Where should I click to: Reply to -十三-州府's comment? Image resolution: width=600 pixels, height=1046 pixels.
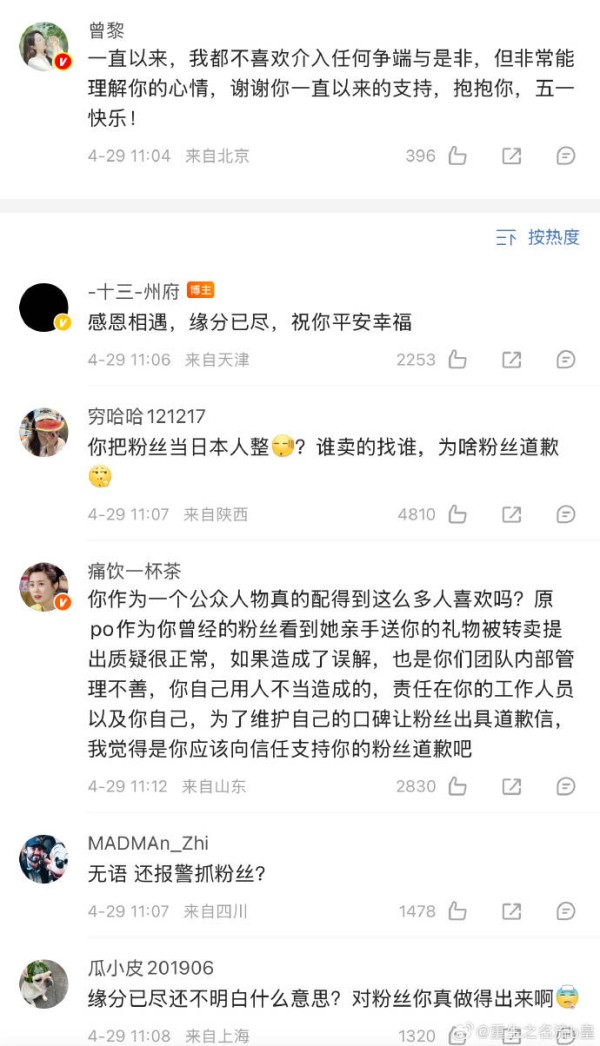565,360
